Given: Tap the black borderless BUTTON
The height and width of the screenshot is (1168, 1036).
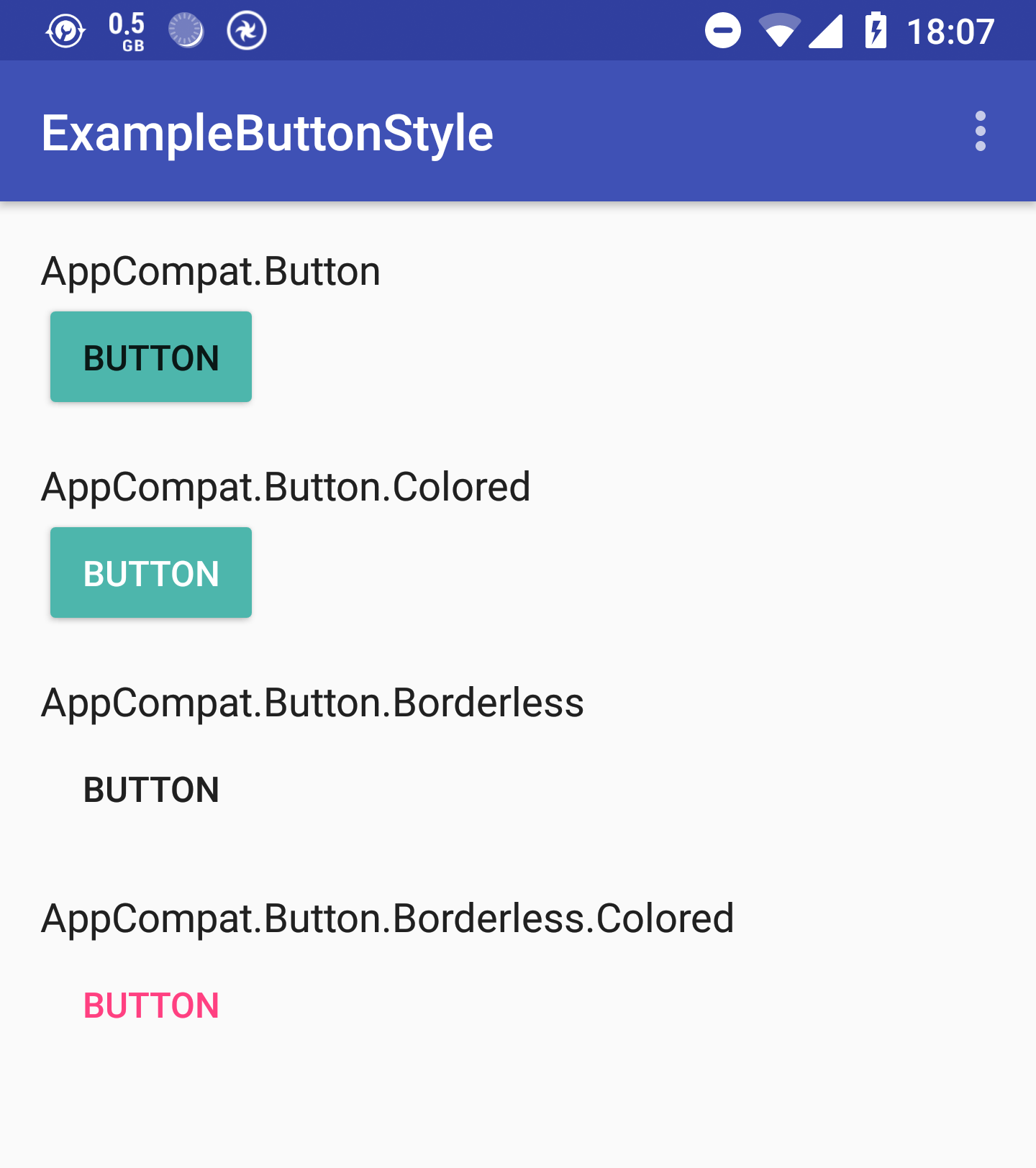Looking at the screenshot, I should 151,789.
